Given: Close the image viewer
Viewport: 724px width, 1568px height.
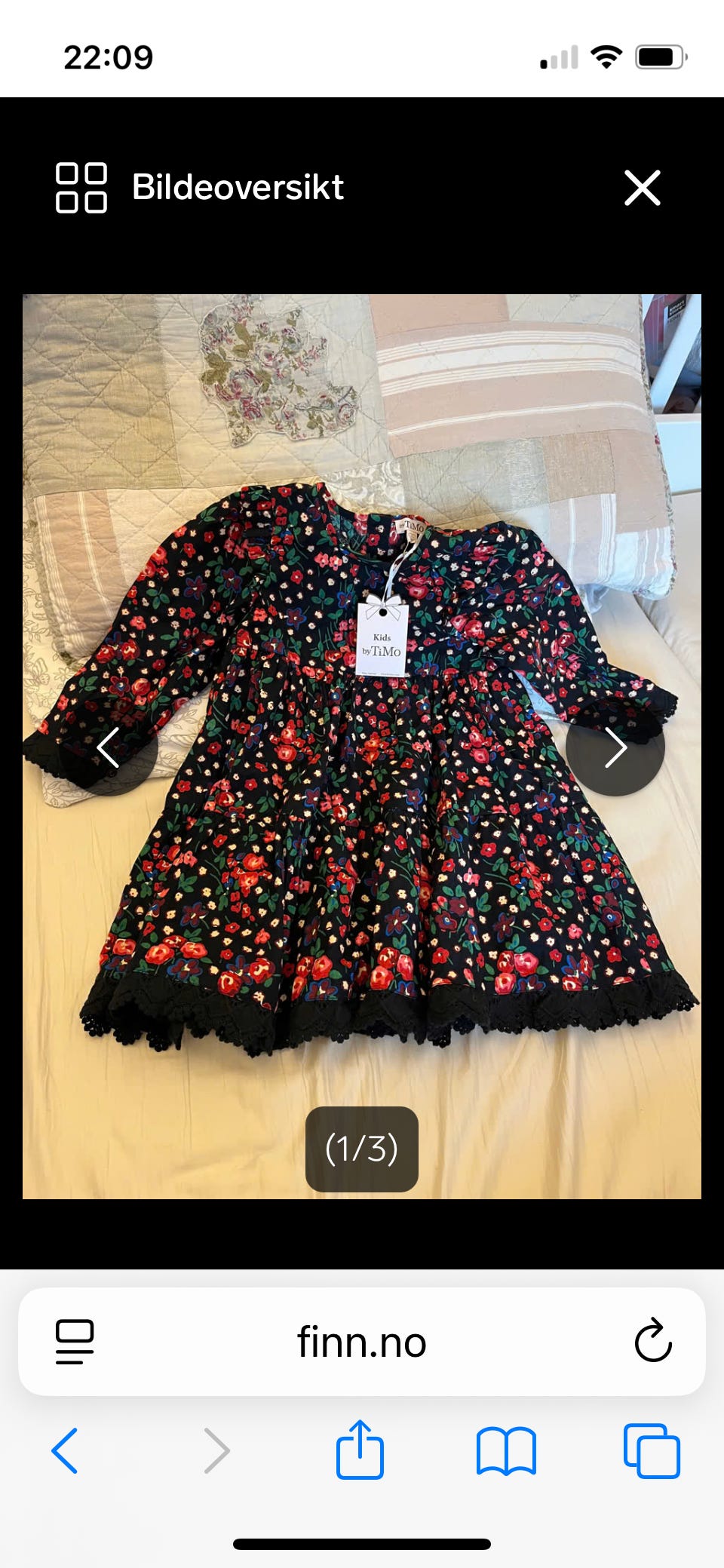Looking at the screenshot, I should [643, 187].
